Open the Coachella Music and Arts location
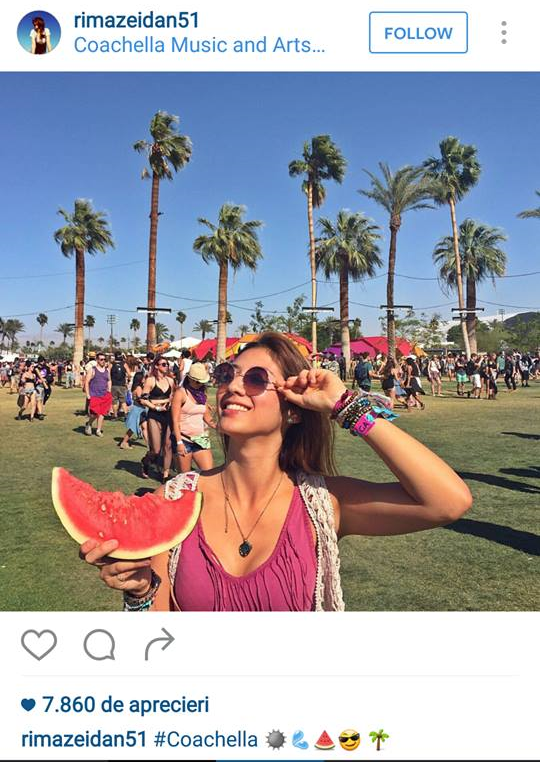Image resolution: width=540 pixels, height=762 pixels. (x=199, y=45)
